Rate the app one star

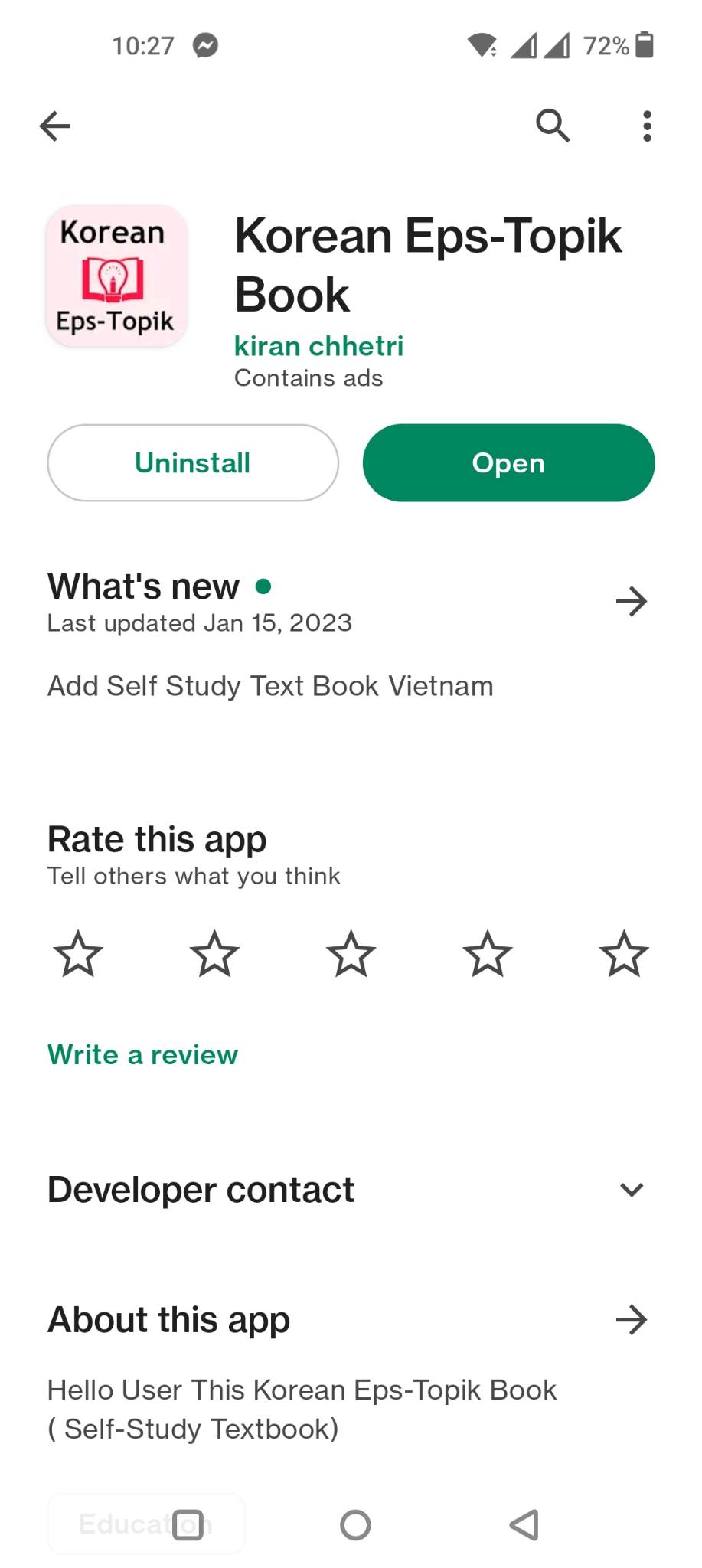click(78, 954)
